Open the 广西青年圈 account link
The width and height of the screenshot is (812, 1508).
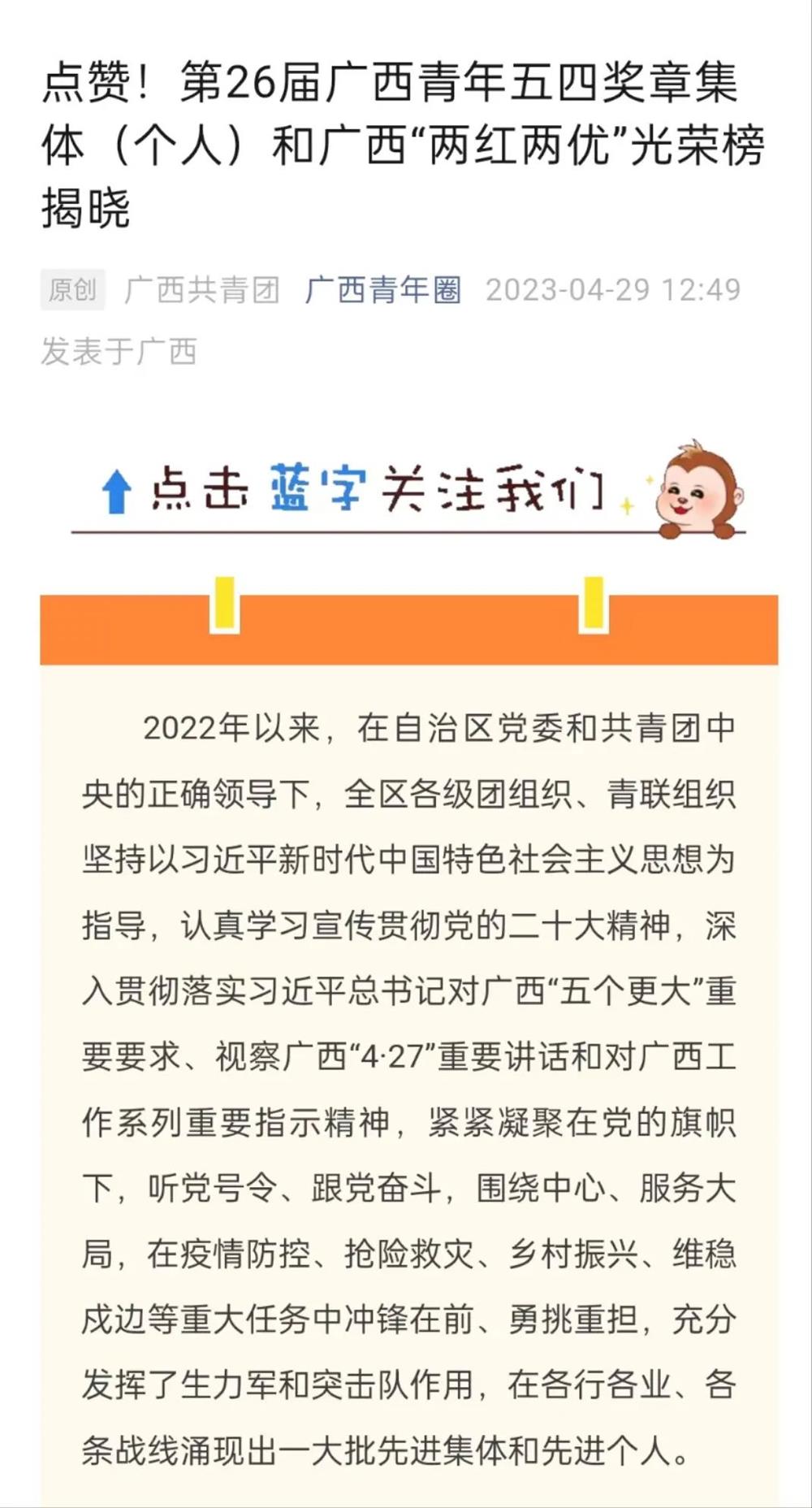click(x=383, y=290)
